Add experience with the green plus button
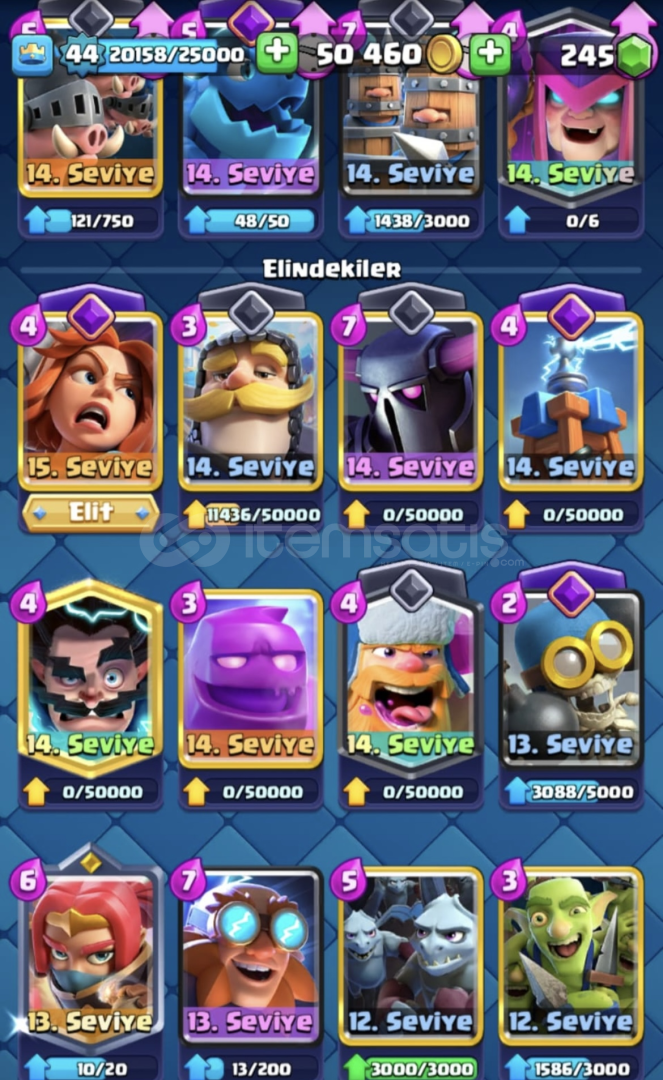Screen dimensions: 663x1080 276,54
